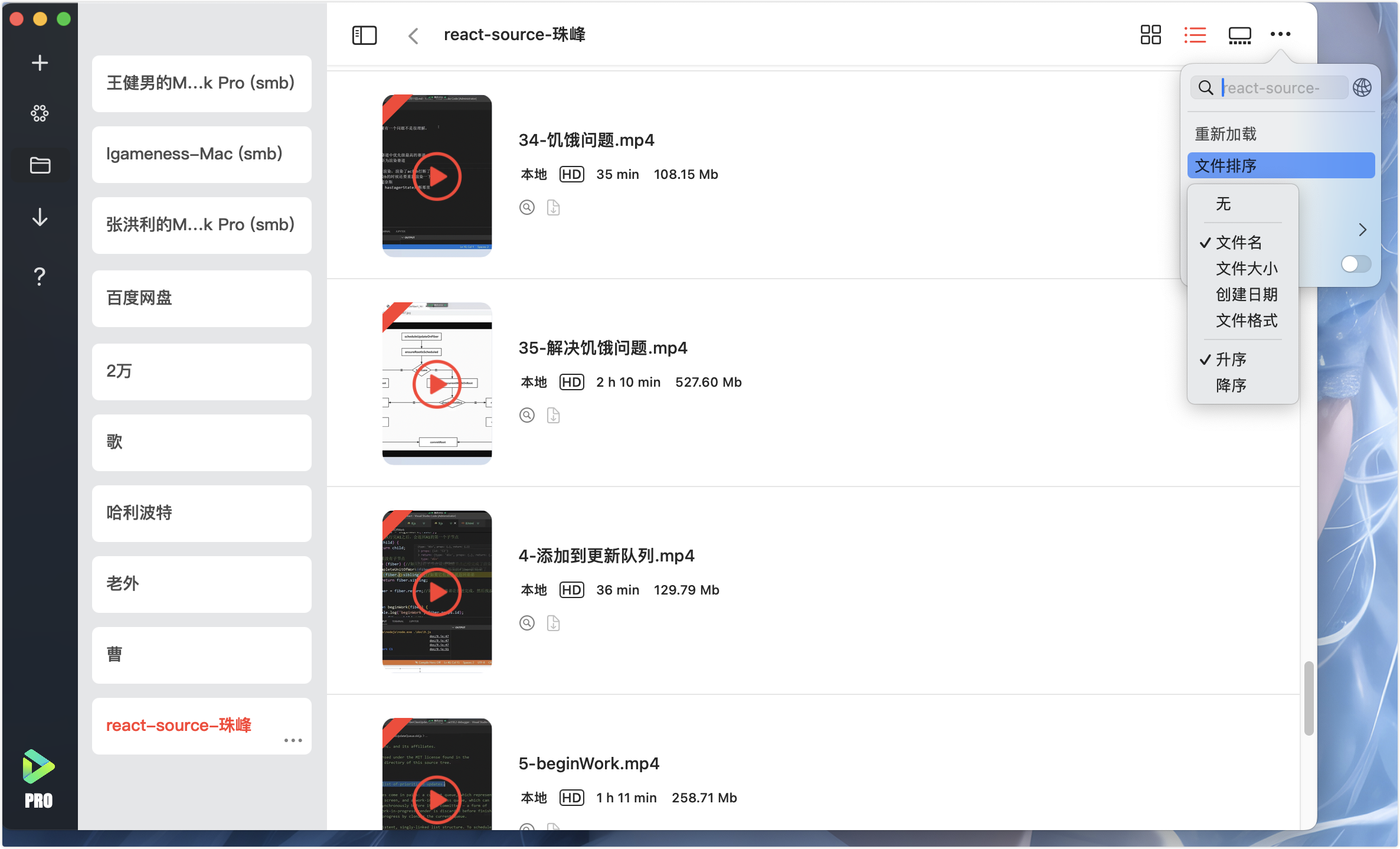This screenshot has width=1400, height=849.
Task: Open the three-dot more options menu
Action: click(1280, 34)
